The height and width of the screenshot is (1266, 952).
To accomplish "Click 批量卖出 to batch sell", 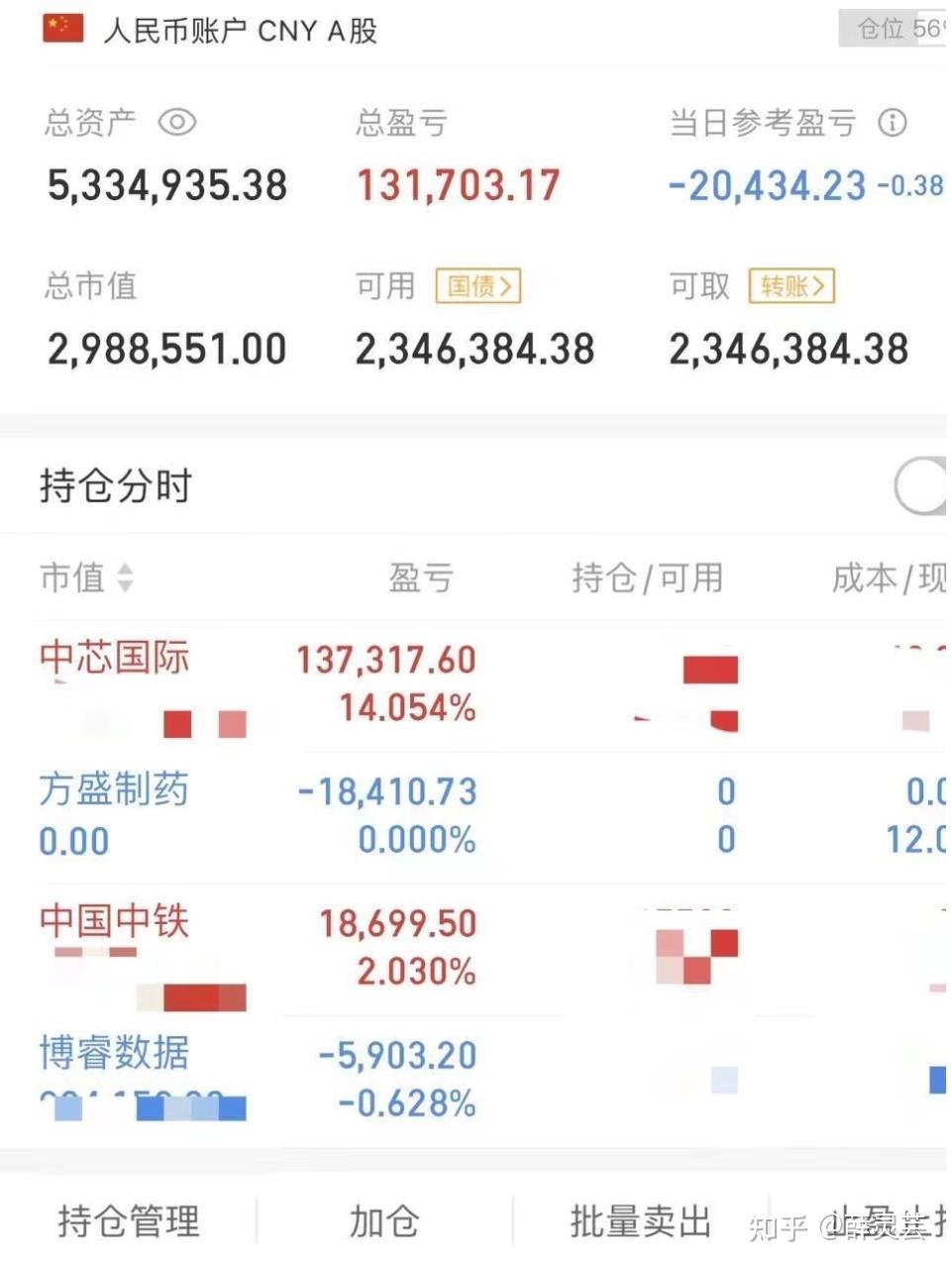I will (640, 1220).
